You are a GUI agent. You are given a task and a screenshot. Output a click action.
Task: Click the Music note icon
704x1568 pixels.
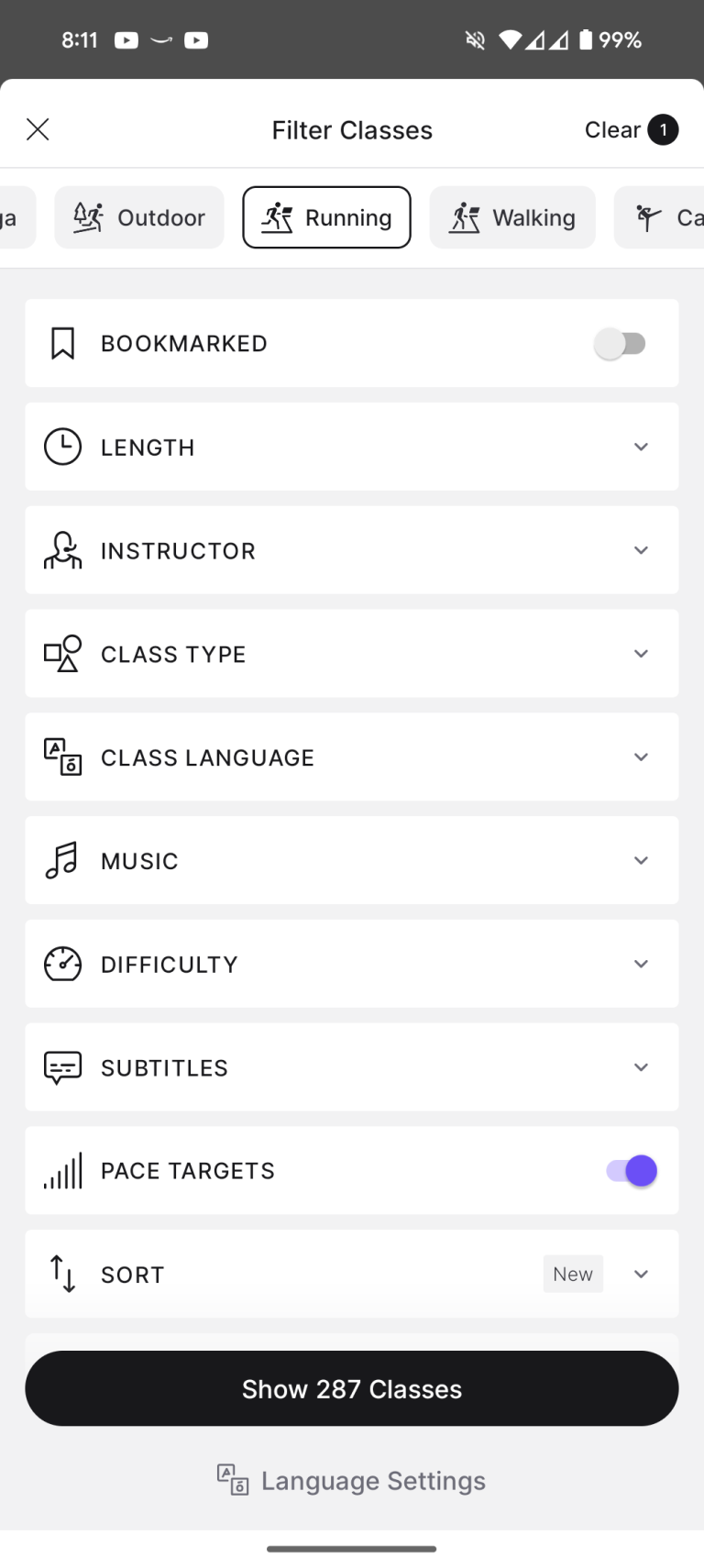coord(62,860)
